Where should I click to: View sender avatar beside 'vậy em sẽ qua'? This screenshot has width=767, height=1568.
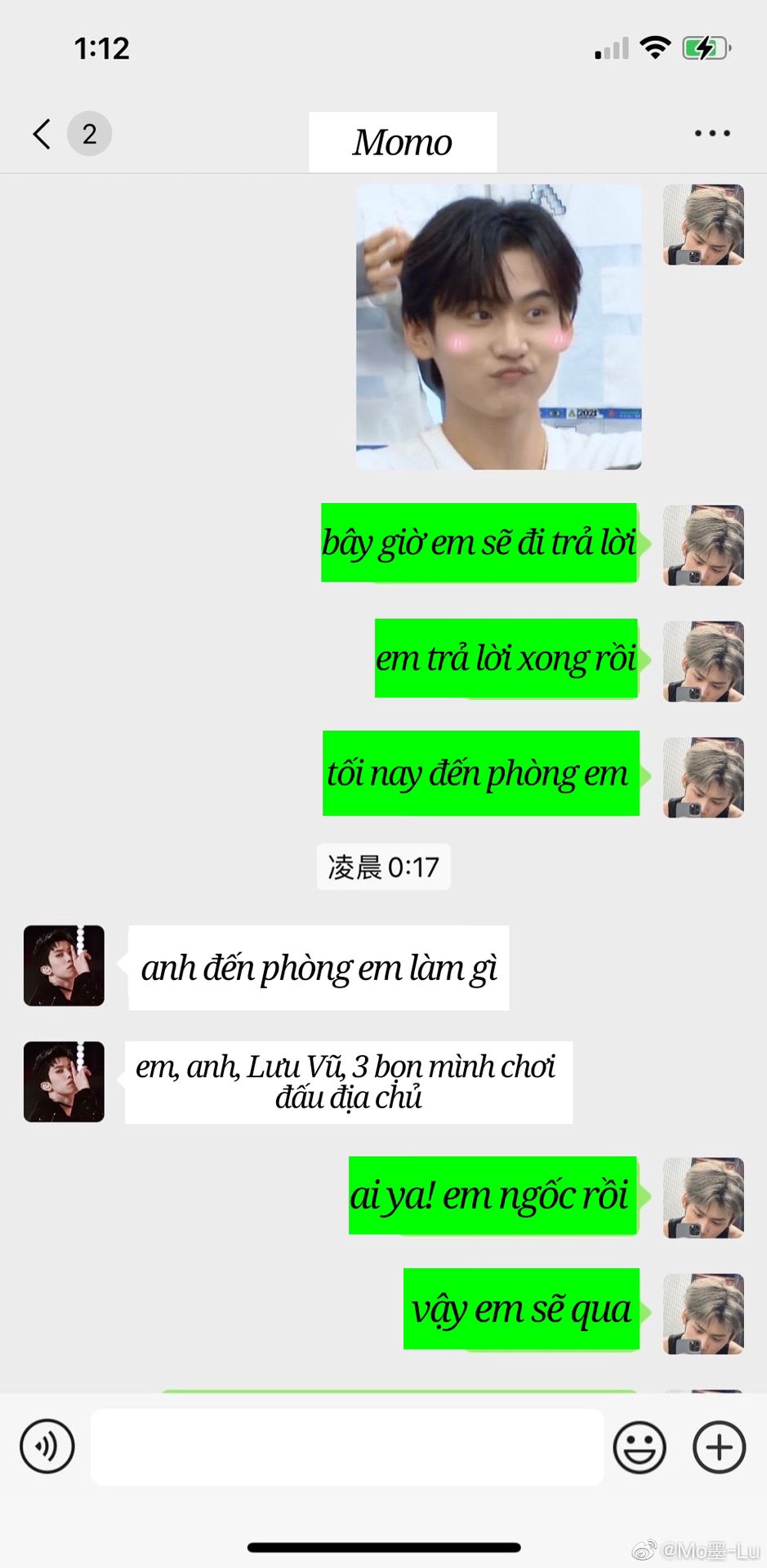tap(703, 1314)
